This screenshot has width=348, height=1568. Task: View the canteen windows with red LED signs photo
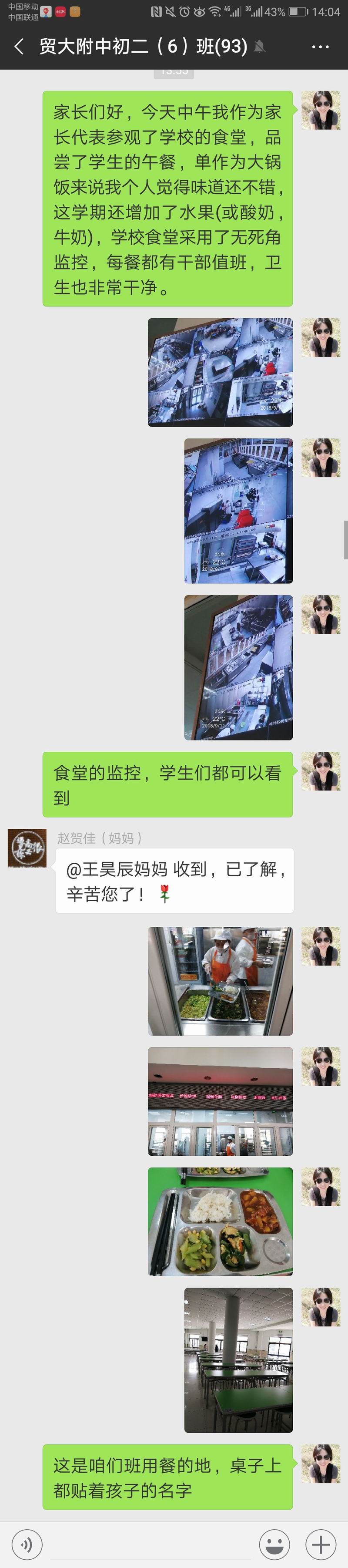220,1101
